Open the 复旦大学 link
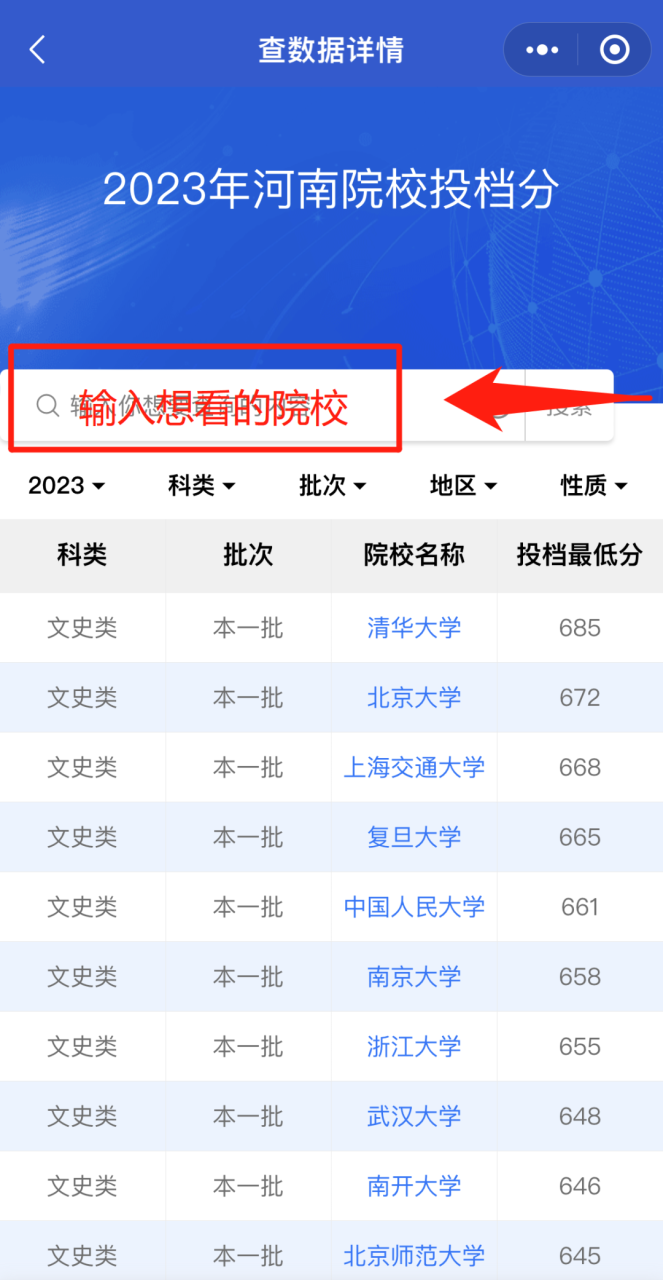The image size is (663, 1280). point(414,837)
